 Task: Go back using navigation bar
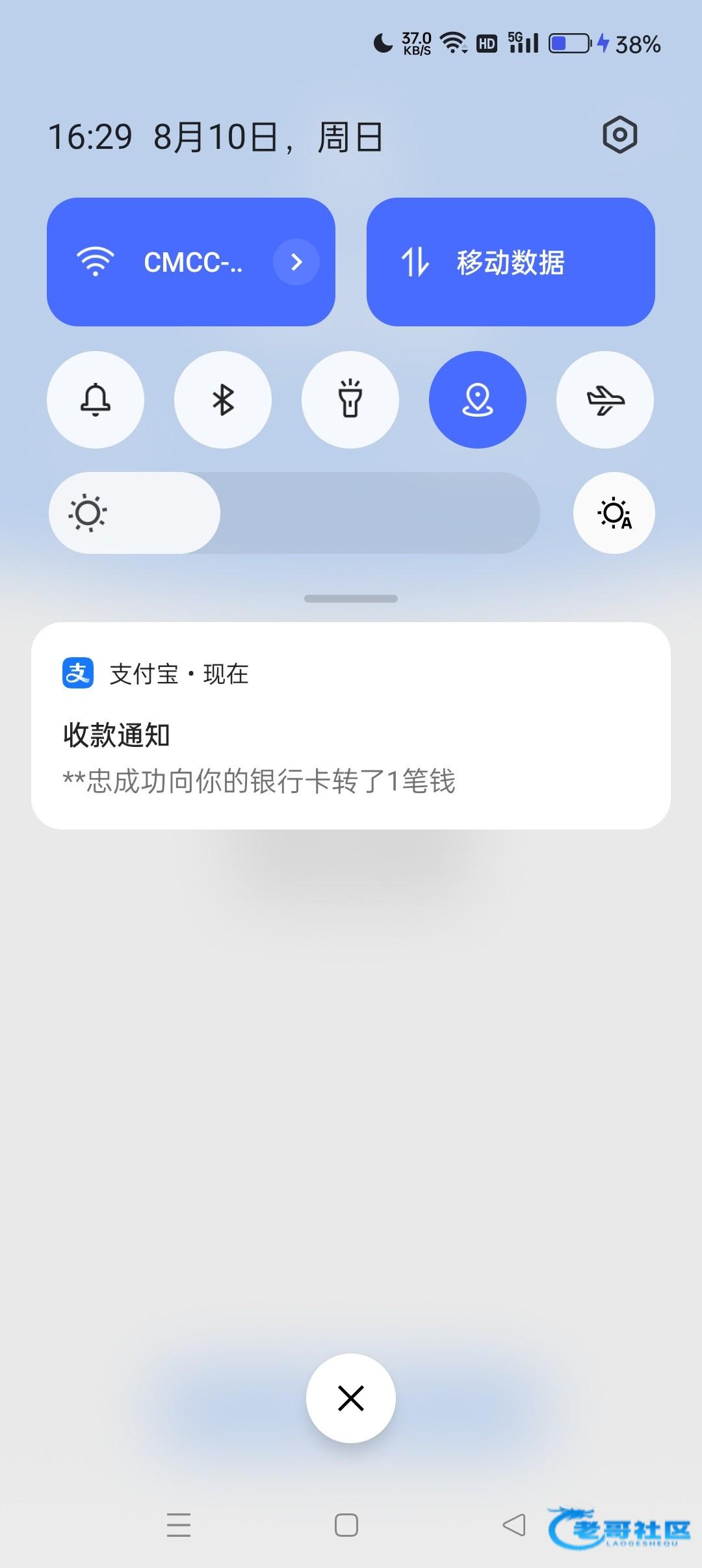[x=514, y=1524]
